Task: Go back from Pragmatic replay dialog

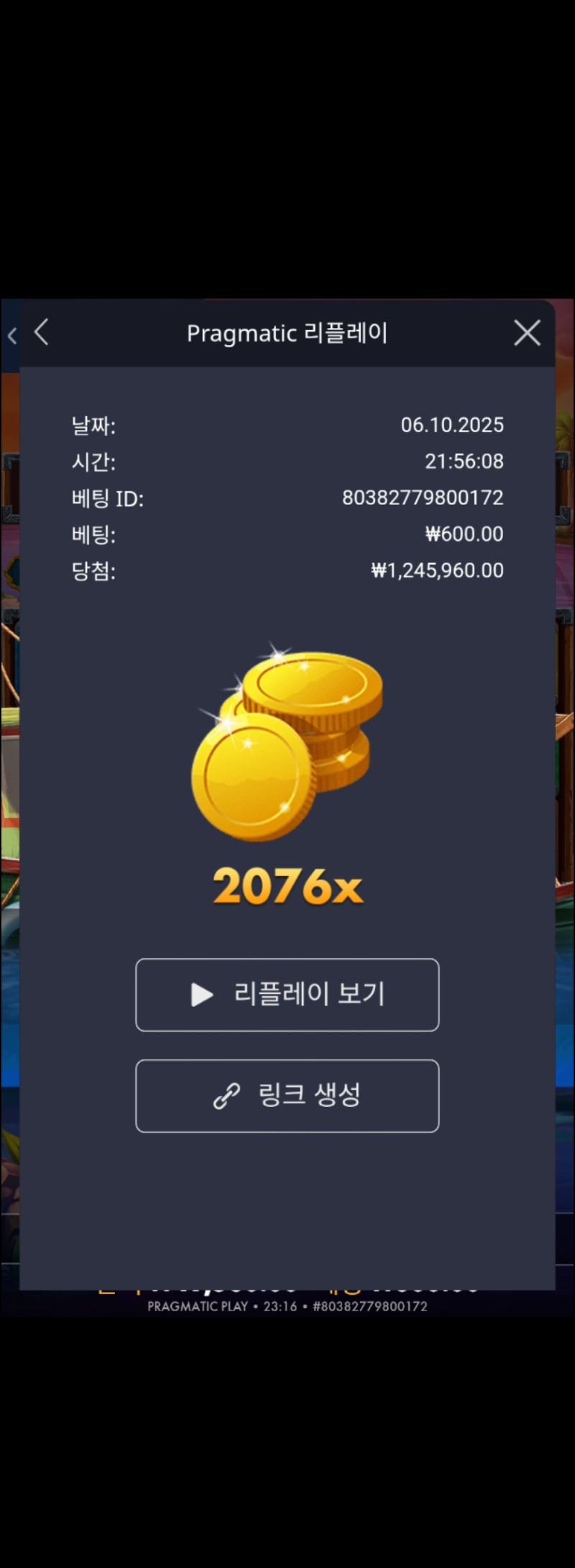Action: click(x=42, y=332)
